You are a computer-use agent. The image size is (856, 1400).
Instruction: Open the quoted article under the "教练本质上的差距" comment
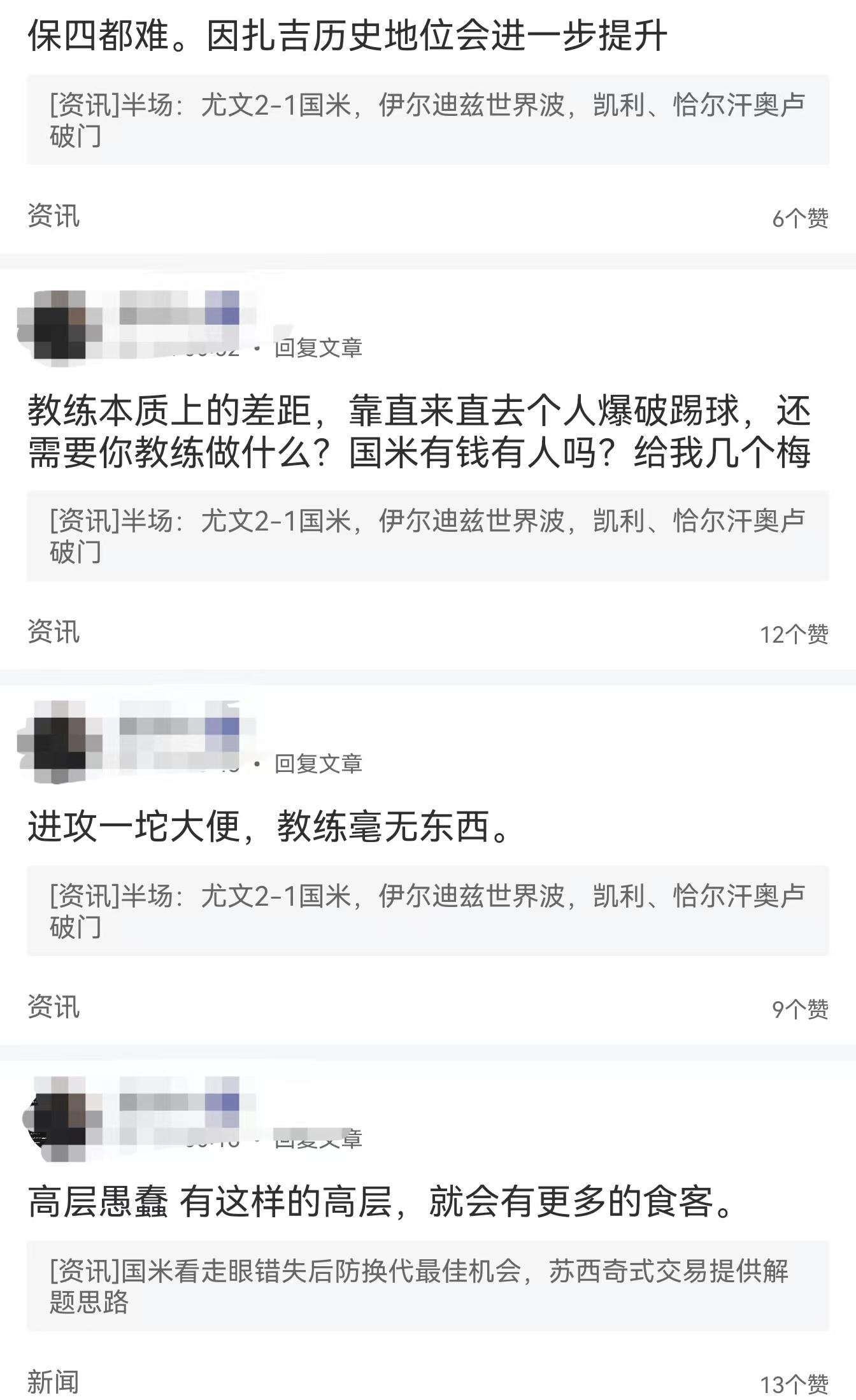tap(427, 536)
